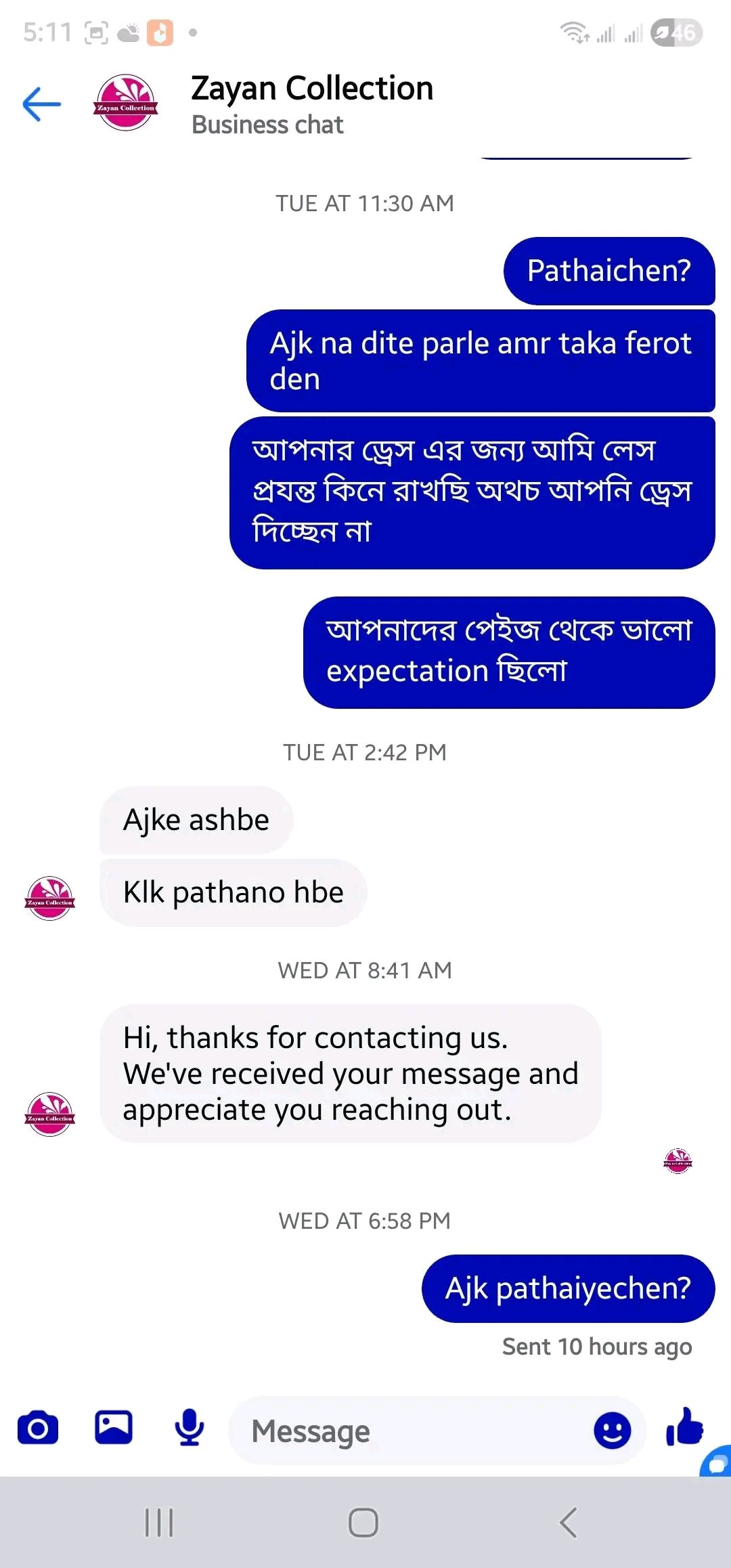Focus the Message text field
The image size is (731, 1568).
coord(406,1431)
